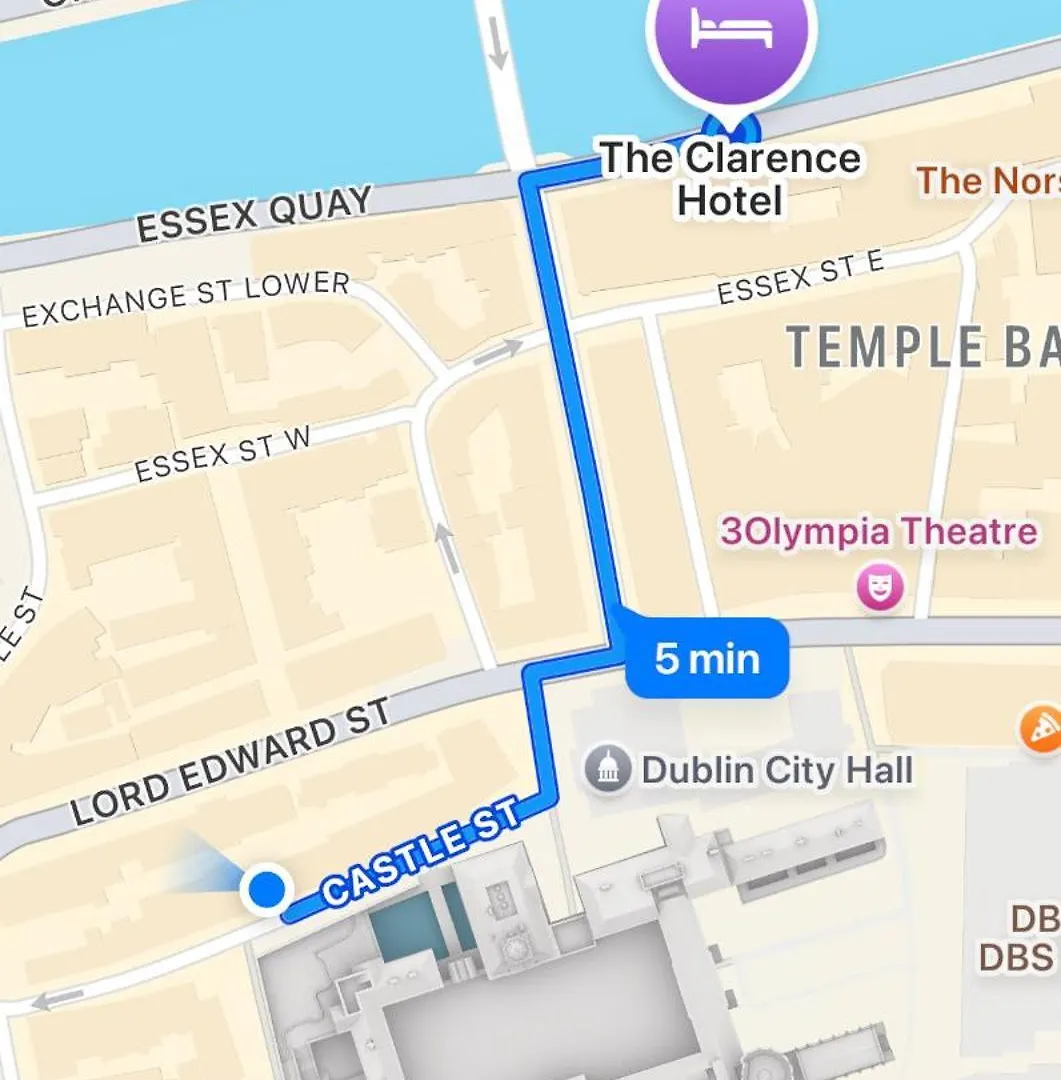This screenshot has height=1080, width=1061.
Task: Tap the orange pizza restaurant marker
Action: point(1041,729)
